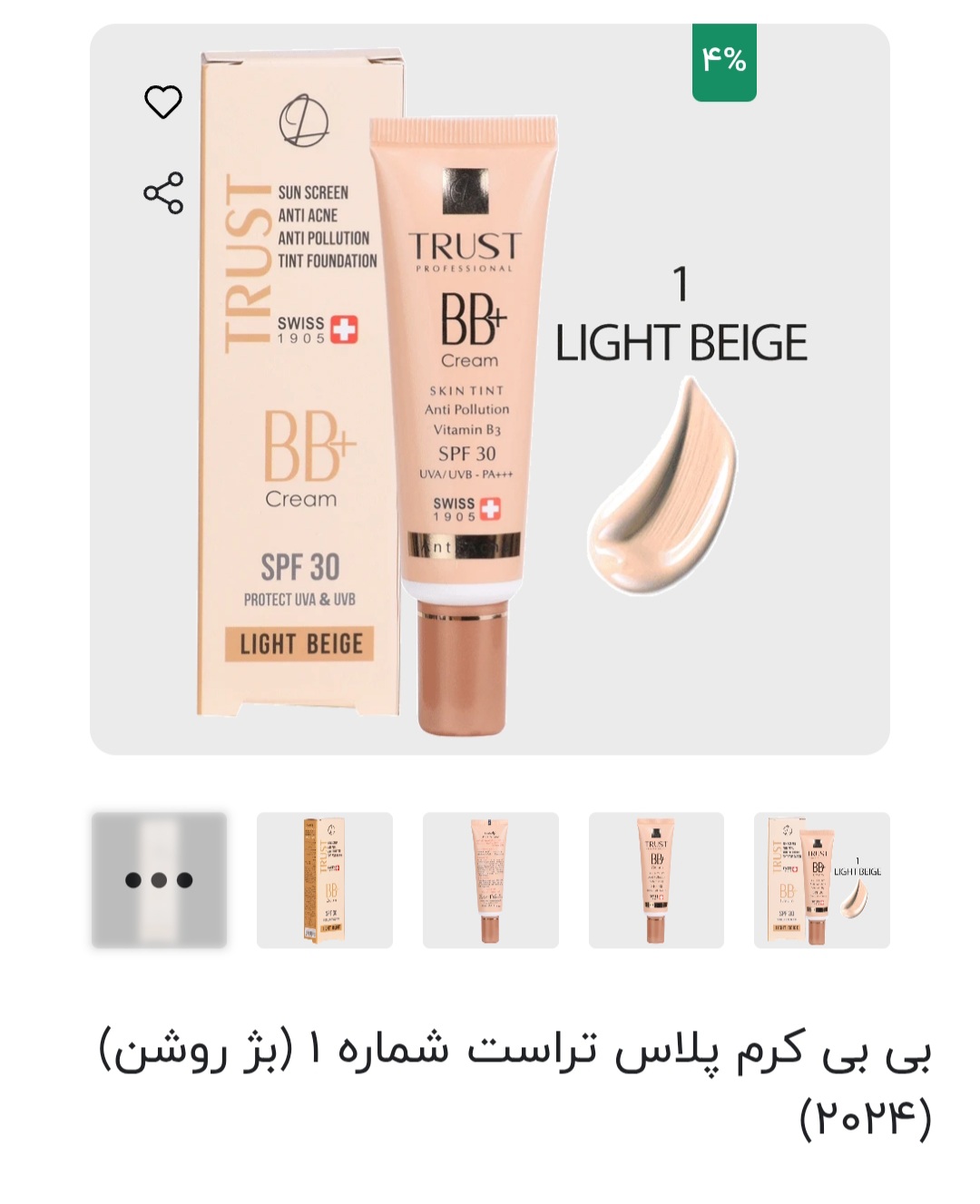
Task: Show more images via three-dots thumbnail
Action: pyautogui.click(x=159, y=880)
